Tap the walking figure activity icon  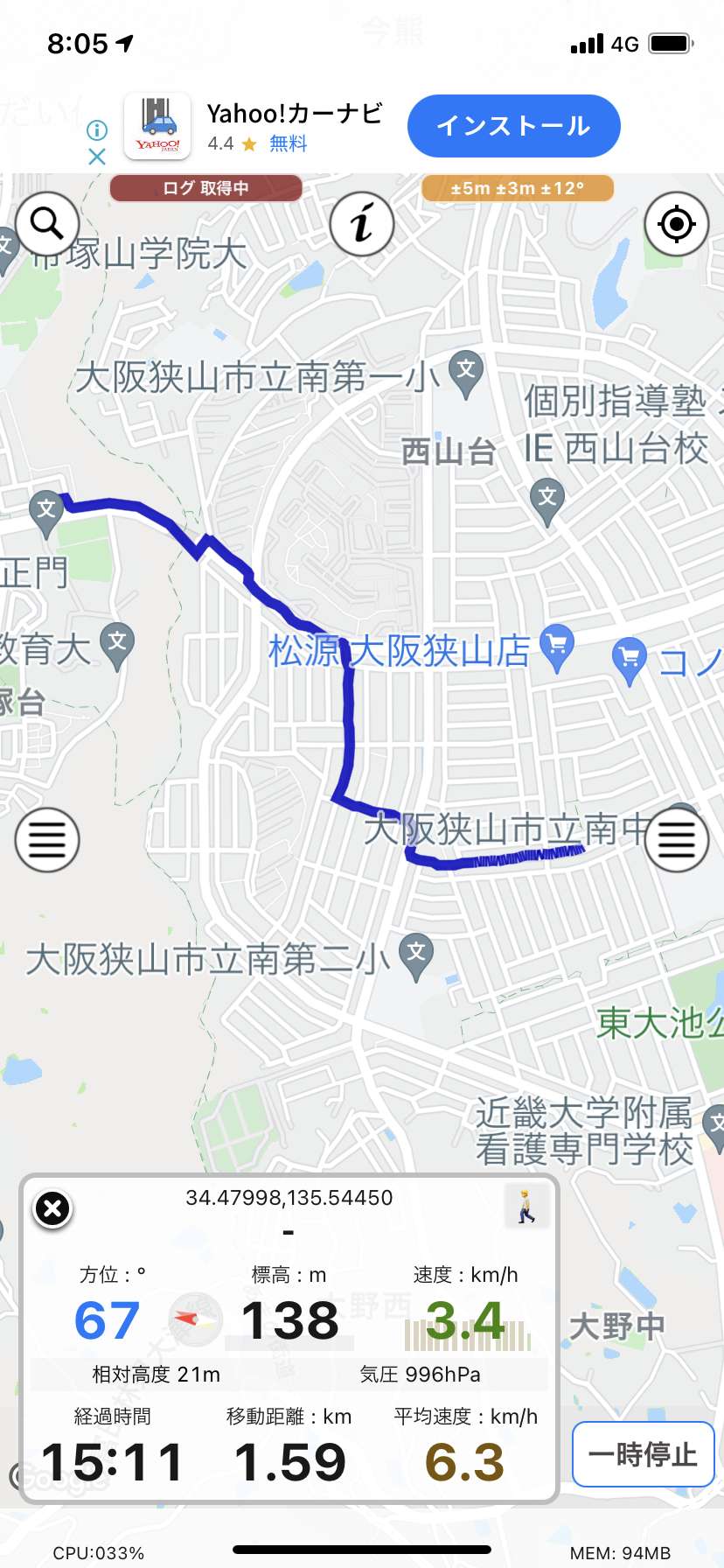[x=526, y=1206]
